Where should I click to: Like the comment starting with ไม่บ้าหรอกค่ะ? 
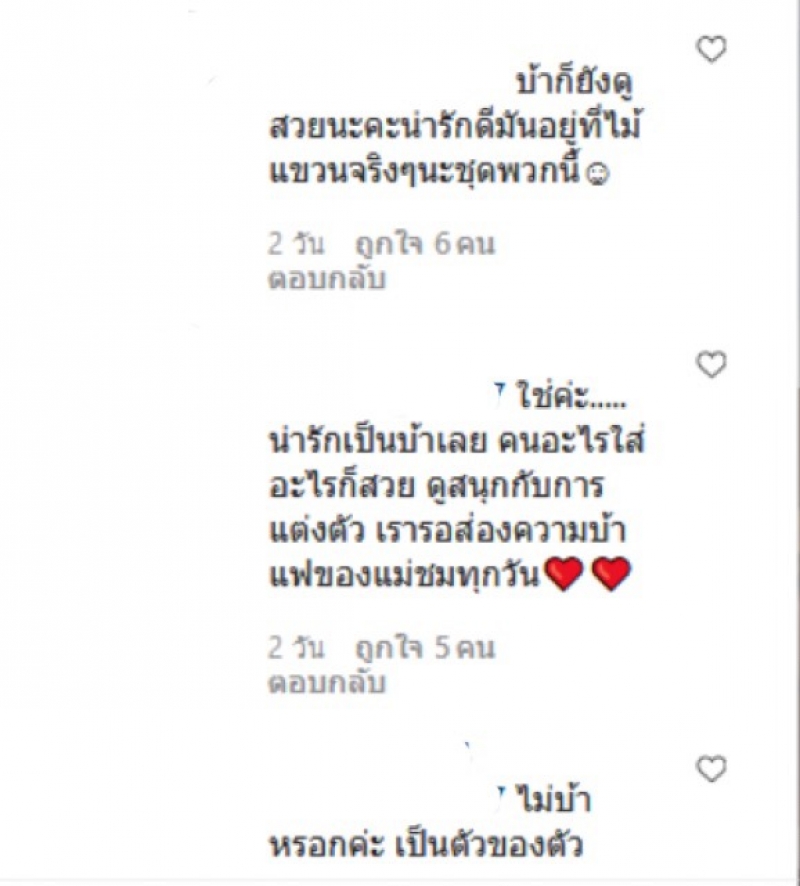coord(711,769)
